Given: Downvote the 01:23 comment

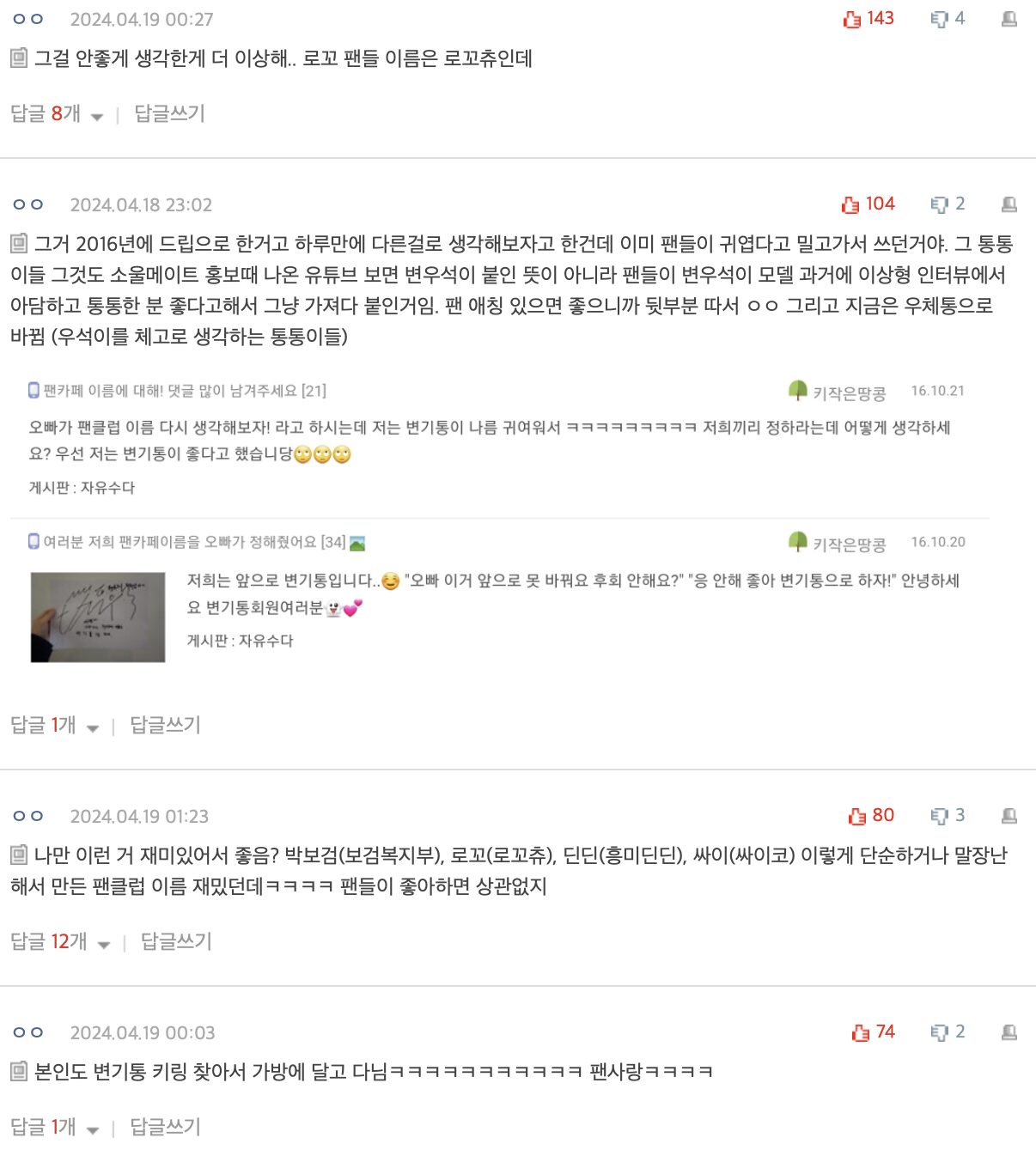Looking at the screenshot, I should click(939, 816).
